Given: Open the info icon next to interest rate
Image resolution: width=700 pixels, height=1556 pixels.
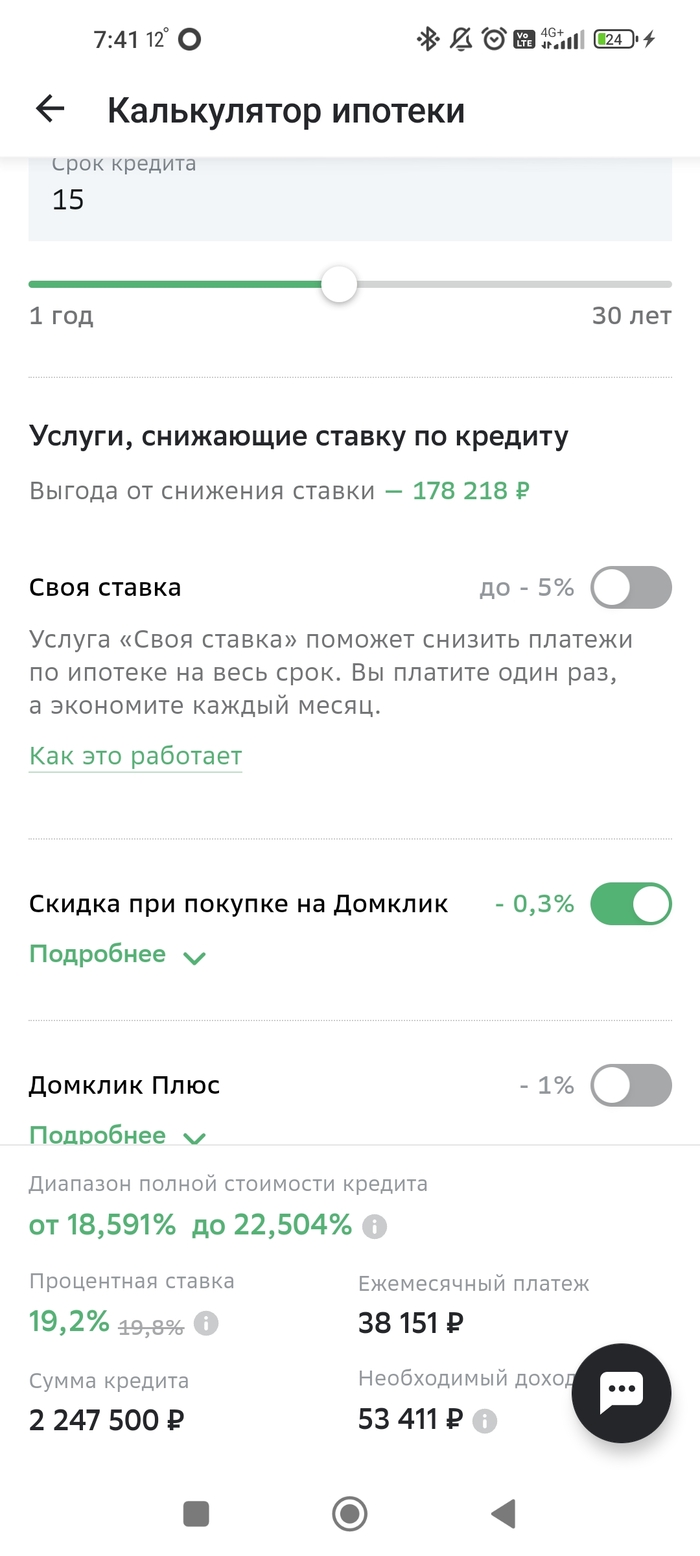Looking at the screenshot, I should click(205, 1324).
